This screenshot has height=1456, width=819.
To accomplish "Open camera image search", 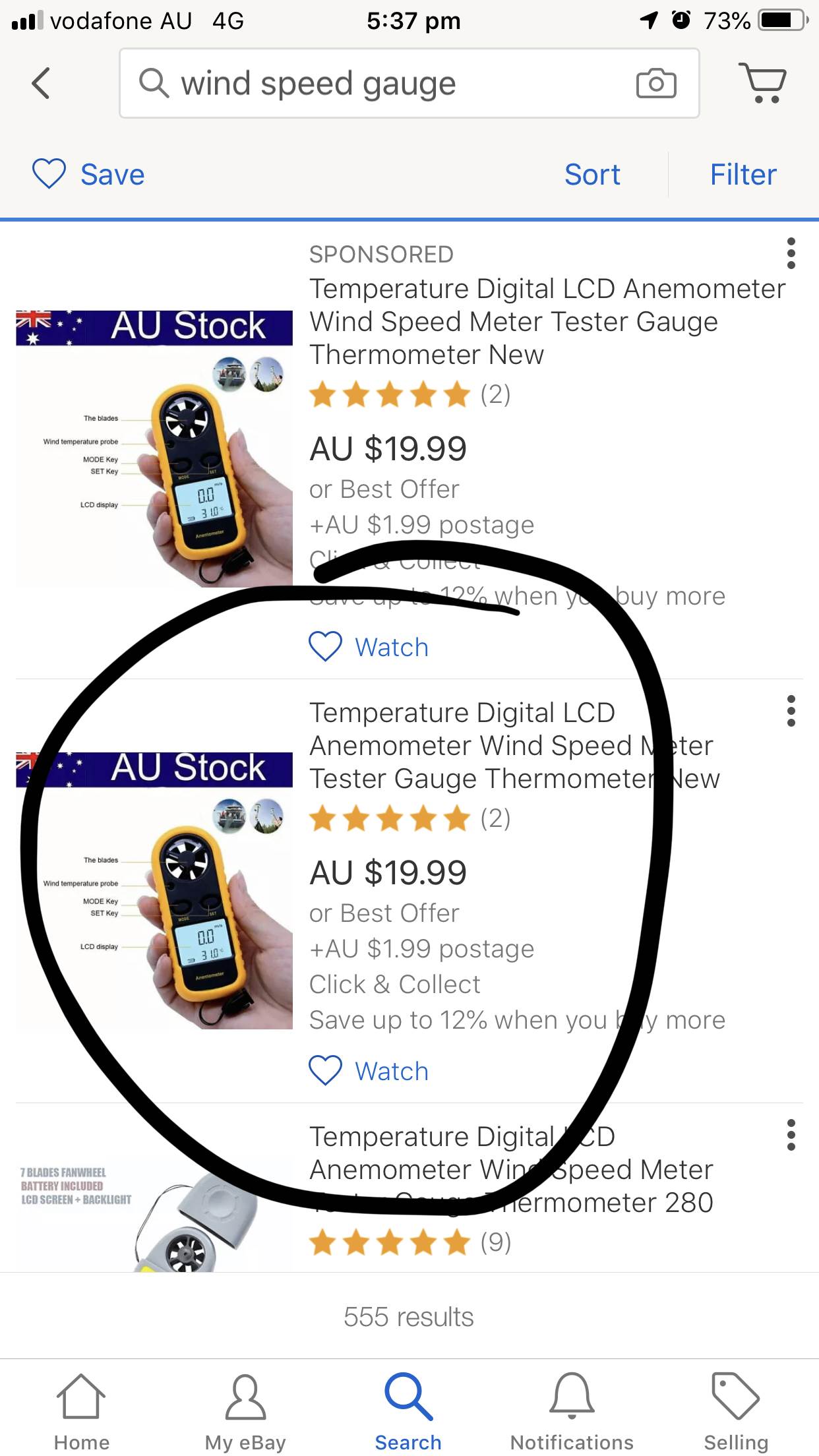I will click(655, 84).
